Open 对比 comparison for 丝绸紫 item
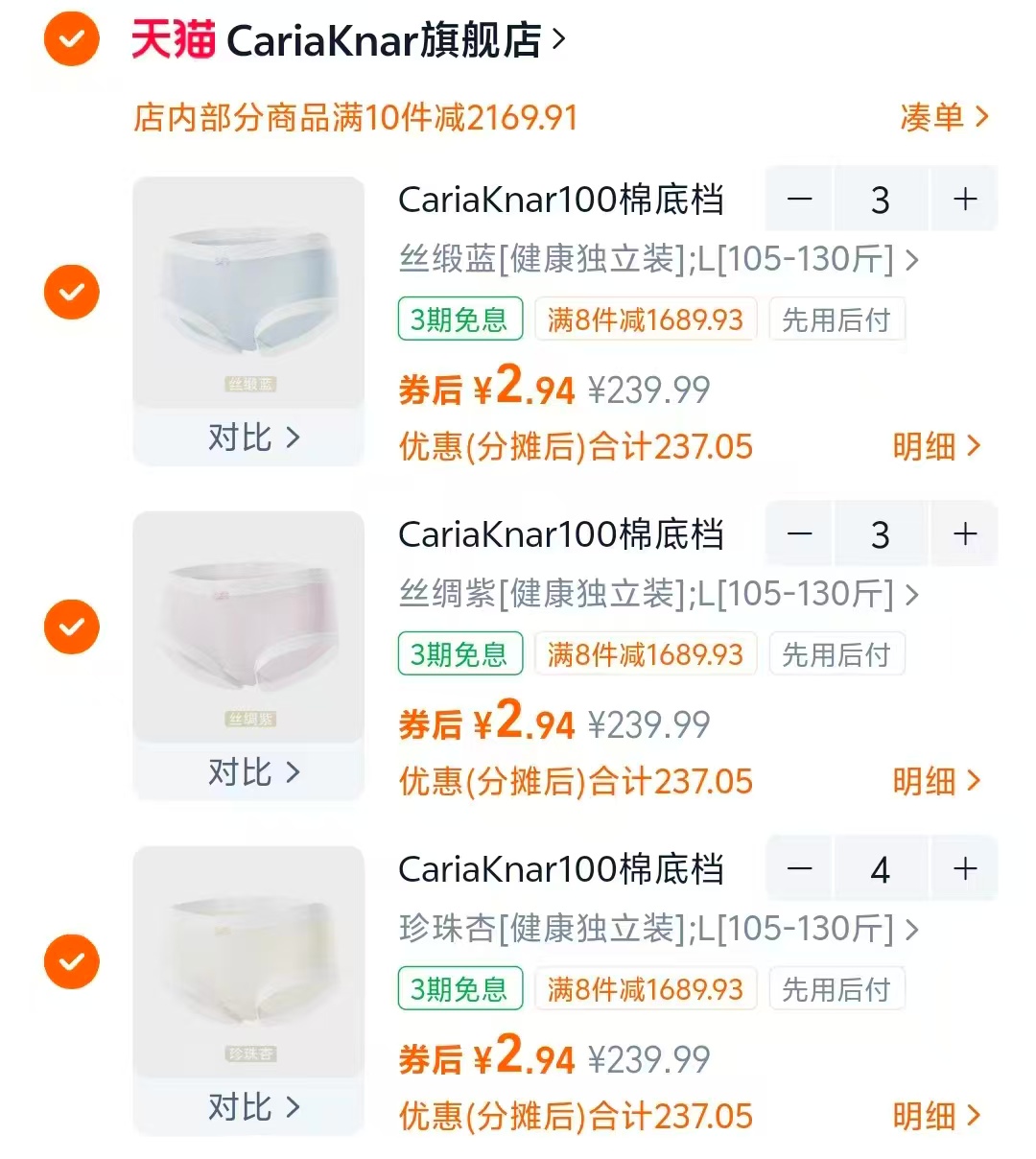 [x=247, y=771]
